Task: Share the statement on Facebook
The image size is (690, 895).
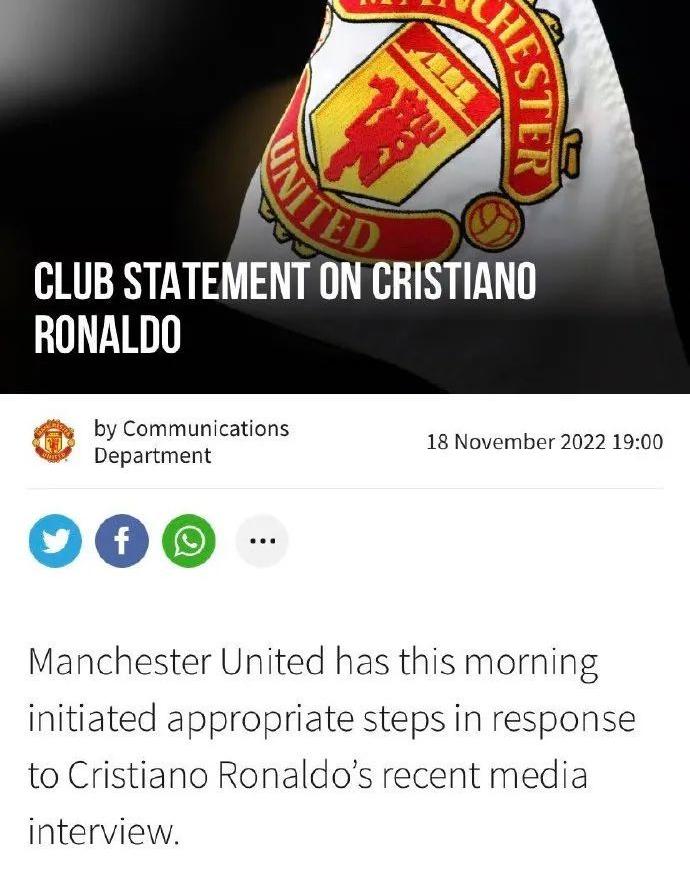Action: point(121,542)
